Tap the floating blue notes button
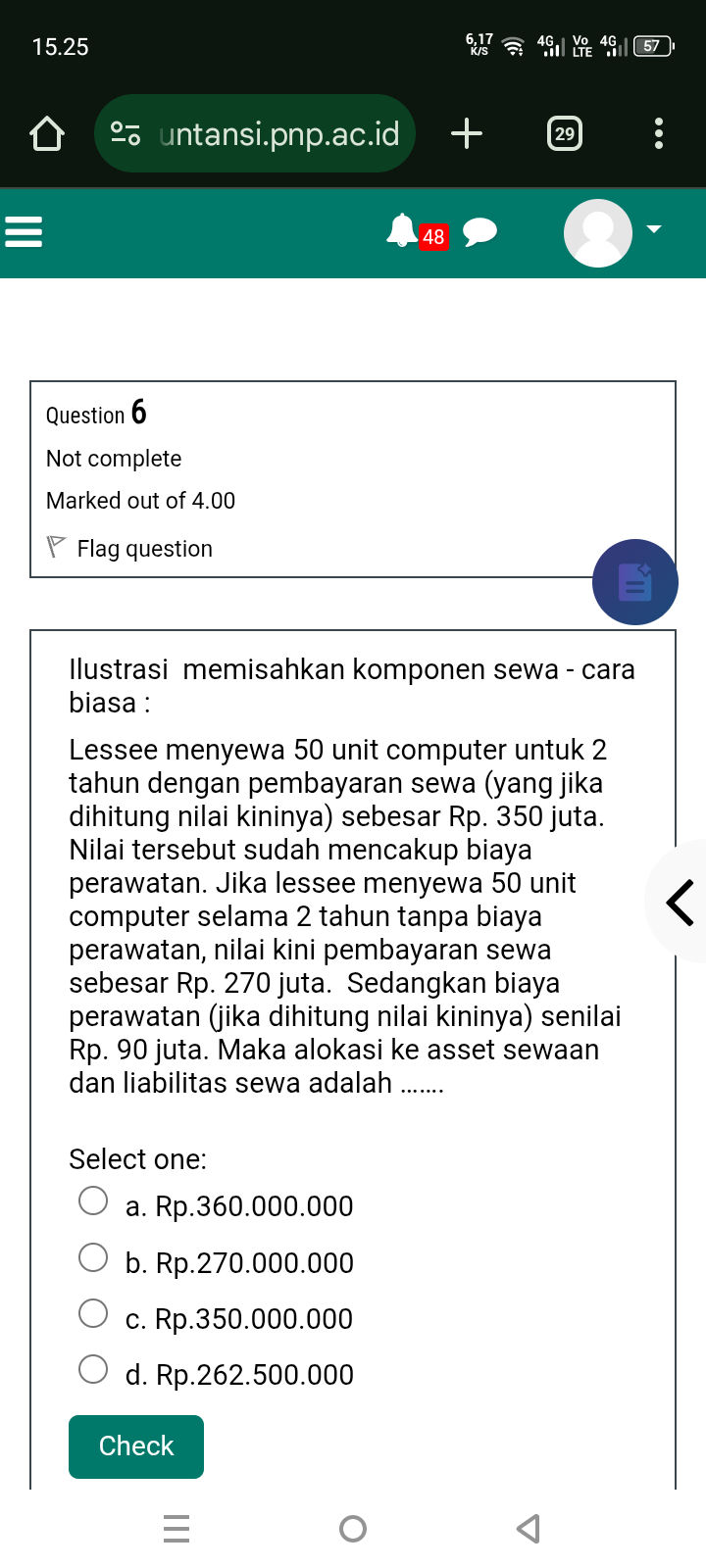Screen dimensions: 706x1568 click(x=635, y=582)
